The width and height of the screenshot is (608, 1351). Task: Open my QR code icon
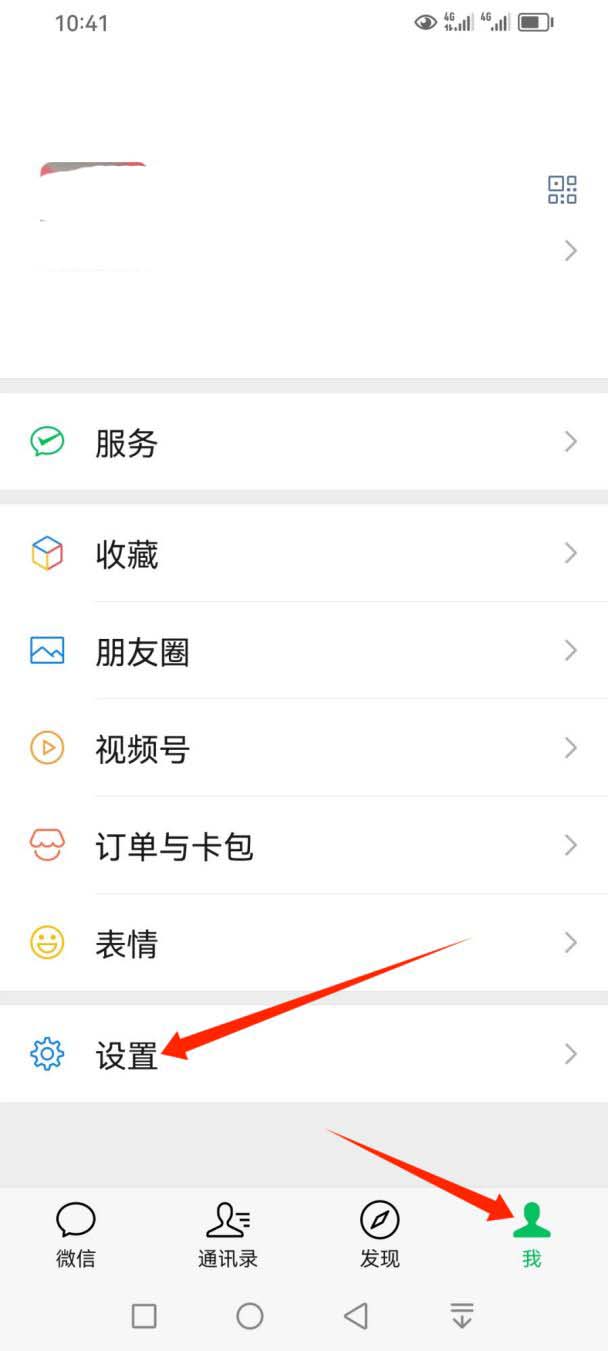(563, 189)
